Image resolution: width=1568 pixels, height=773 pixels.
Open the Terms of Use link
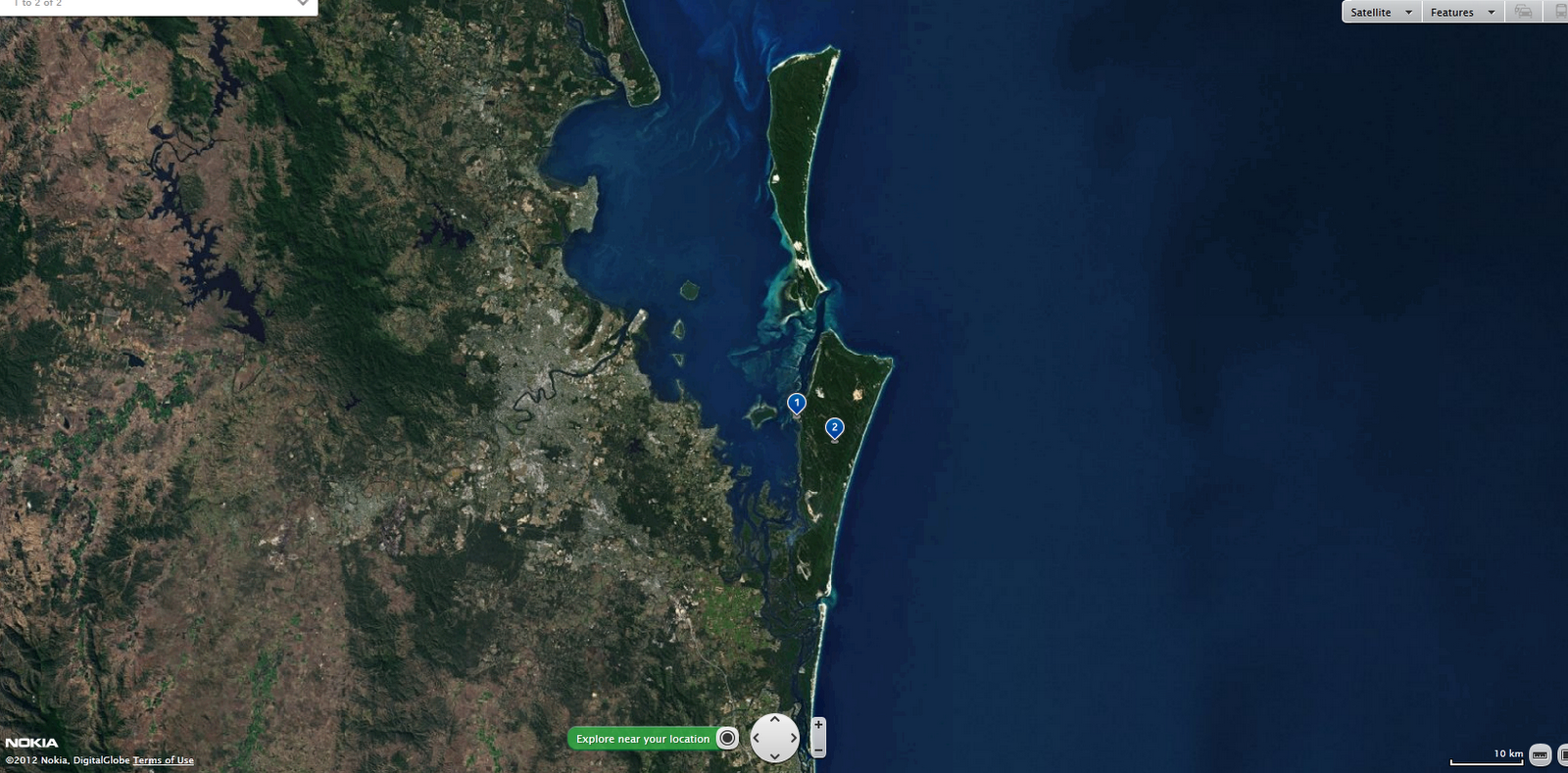163,760
